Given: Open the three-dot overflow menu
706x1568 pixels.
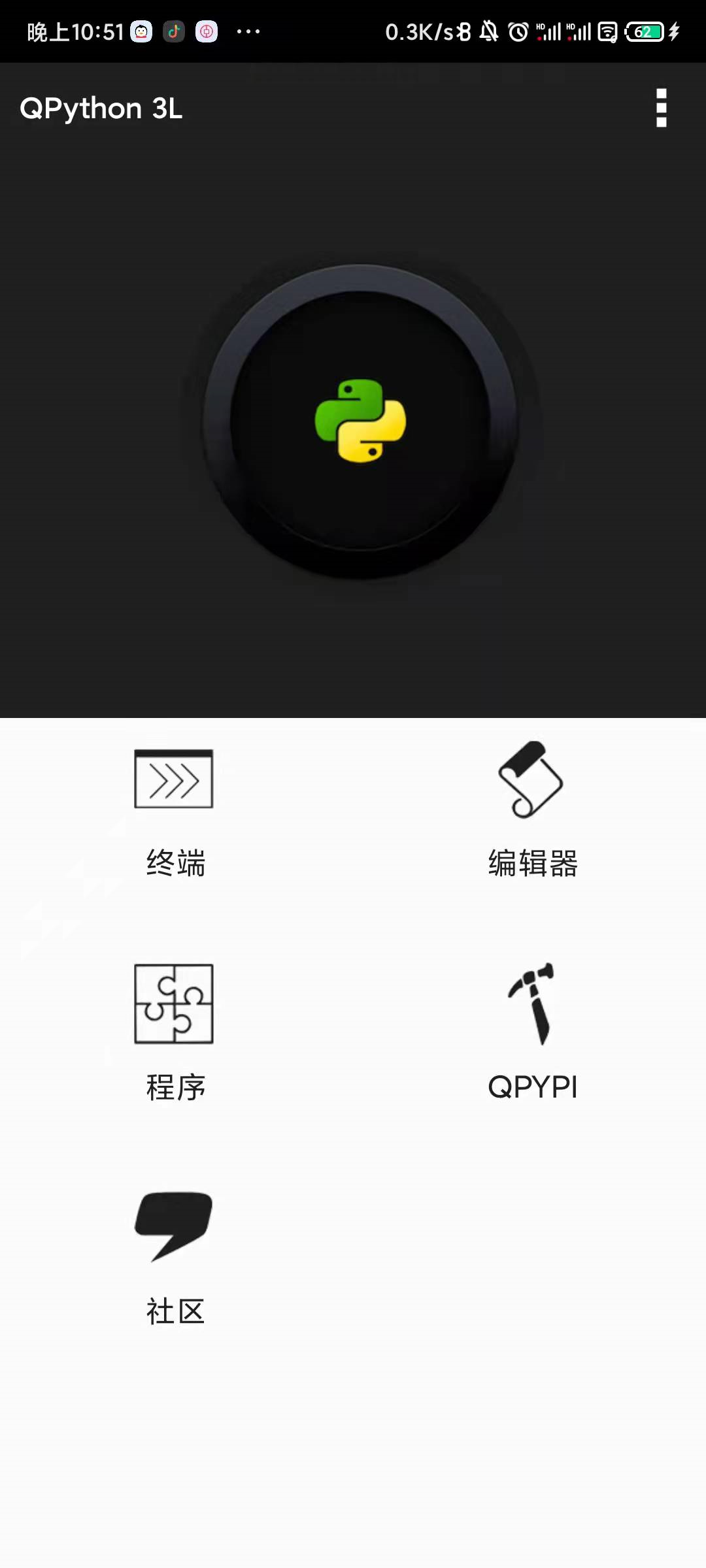Looking at the screenshot, I should (662, 108).
